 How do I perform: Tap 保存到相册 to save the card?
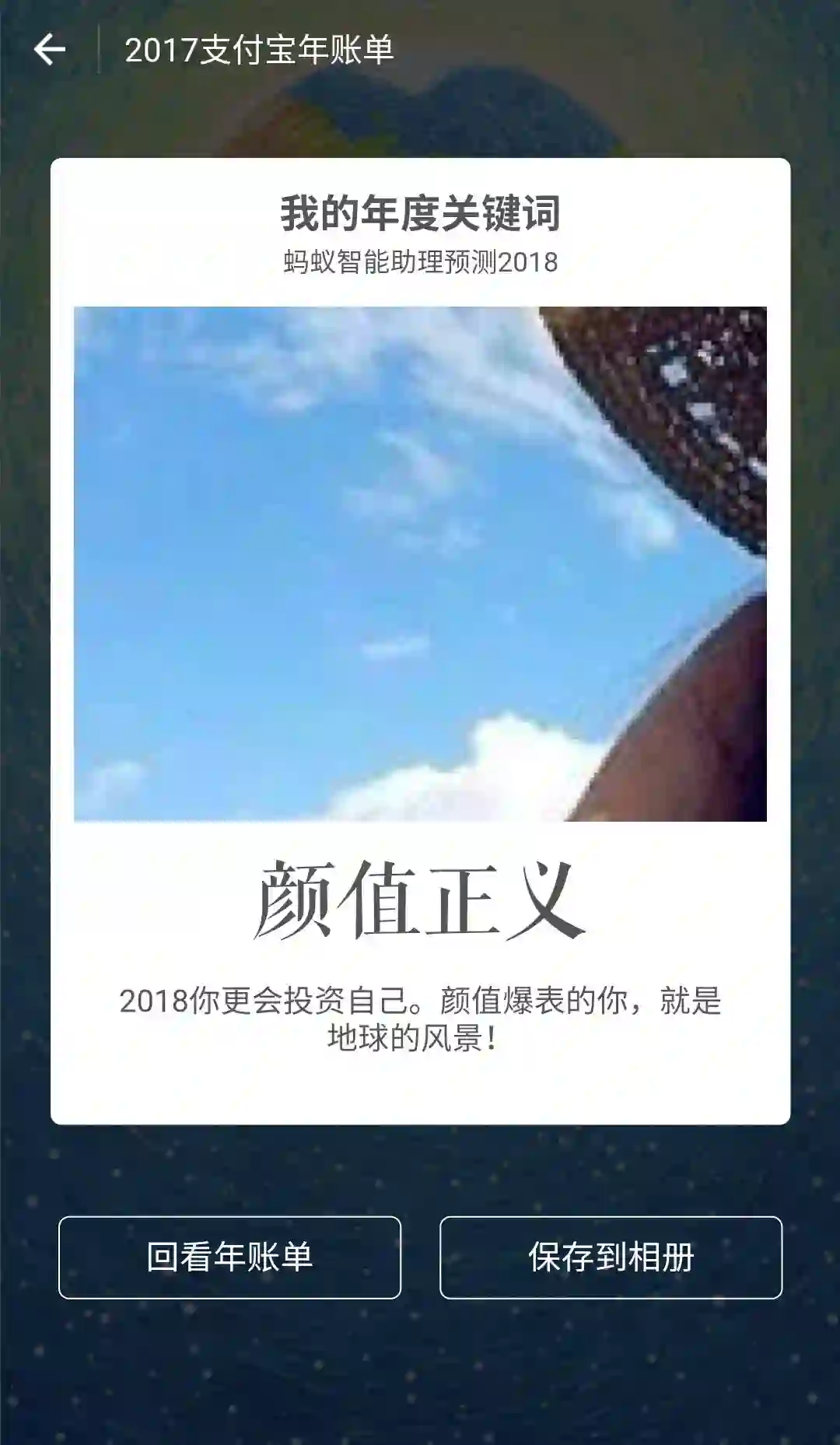pyautogui.click(x=611, y=1257)
